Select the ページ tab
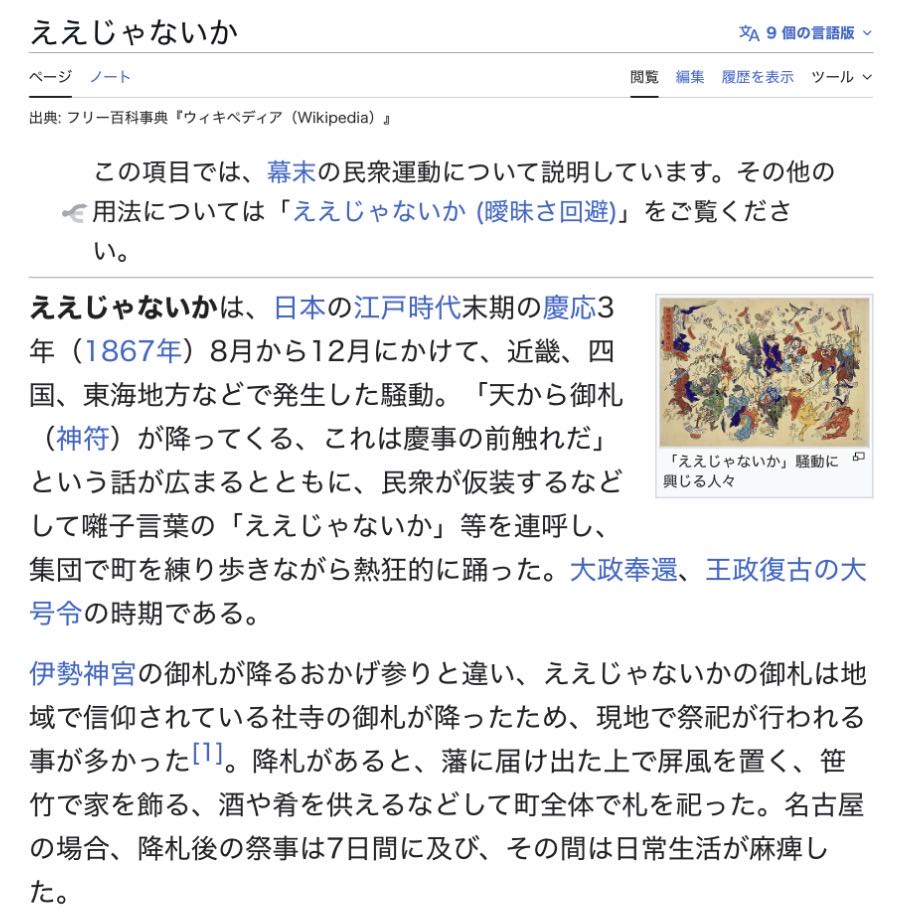Viewport: 905px width, 911px height. click(50, 77)
